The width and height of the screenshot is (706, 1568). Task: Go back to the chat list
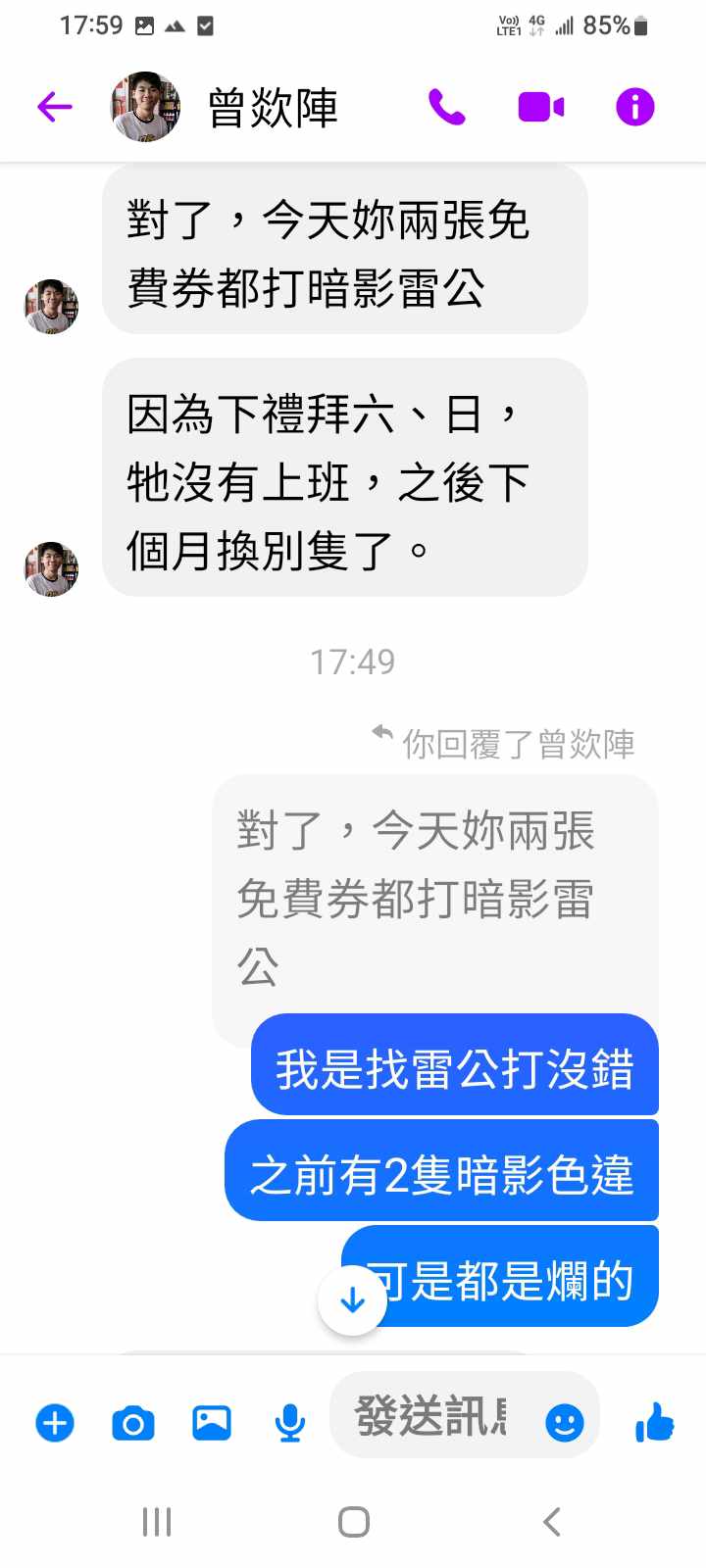pyautogui.click(x=55, y=107)
